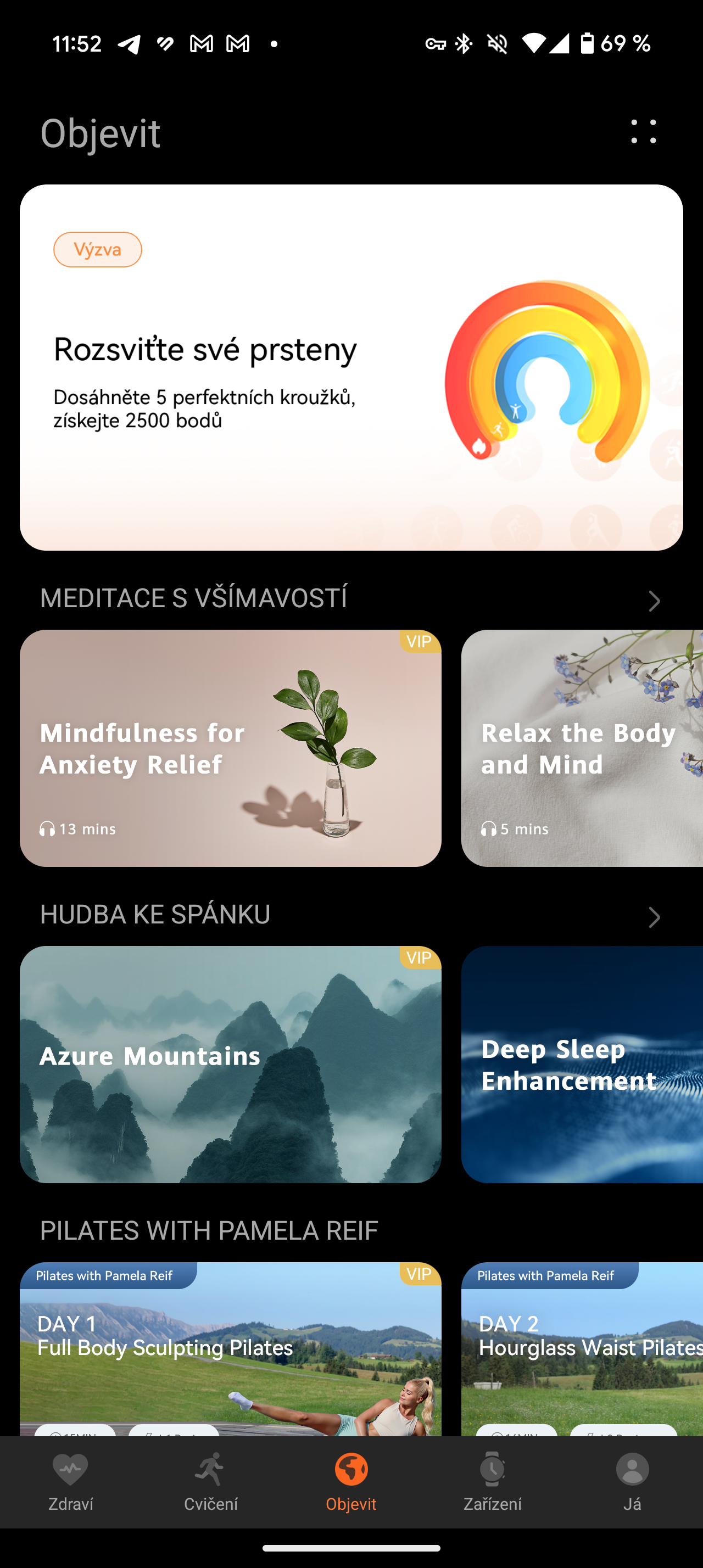703x1568 pixels.
Task: Open the Já profile tab
Action: 632,1482
